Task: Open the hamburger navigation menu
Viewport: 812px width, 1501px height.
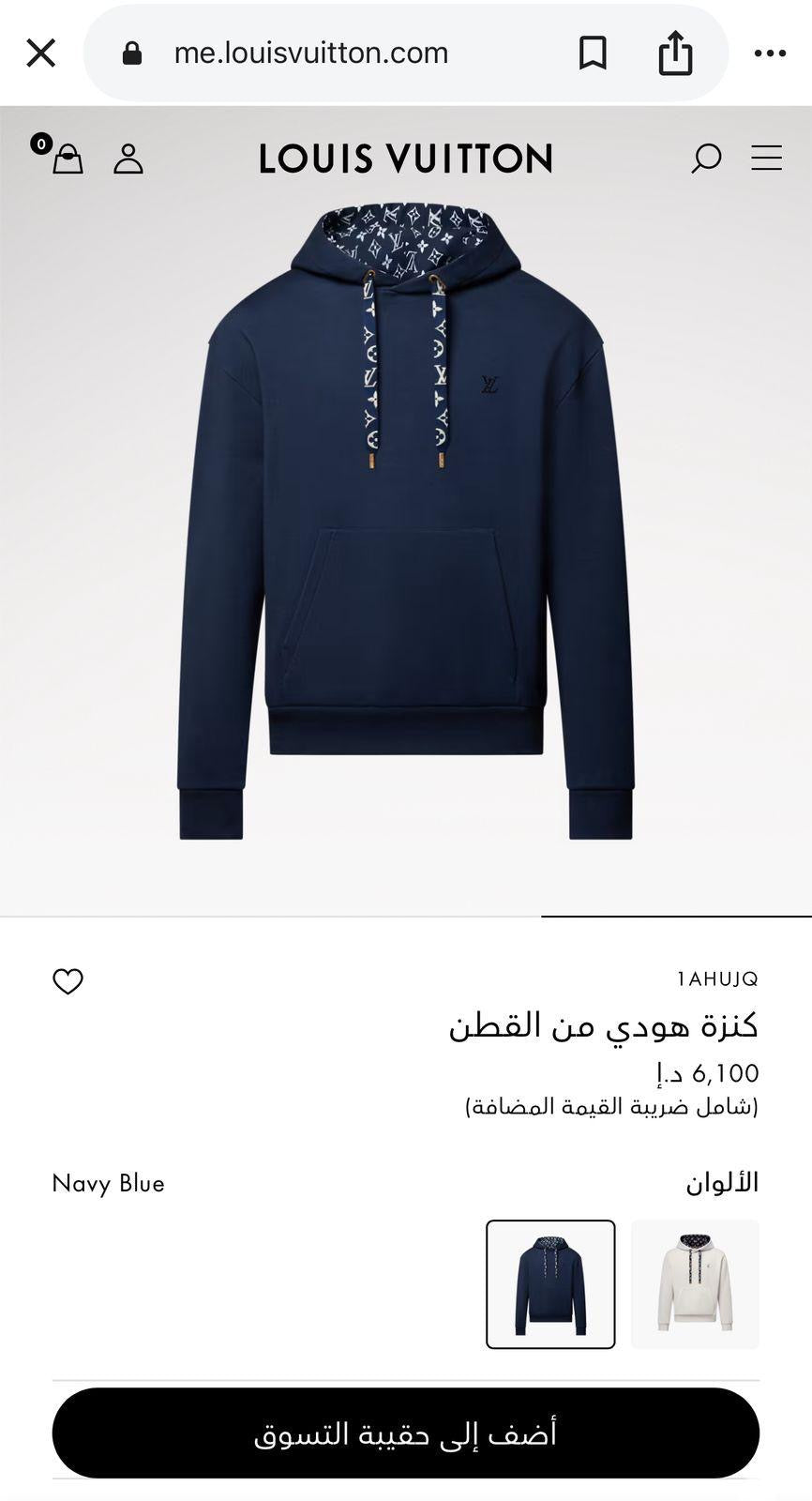Action: [766, 158]
